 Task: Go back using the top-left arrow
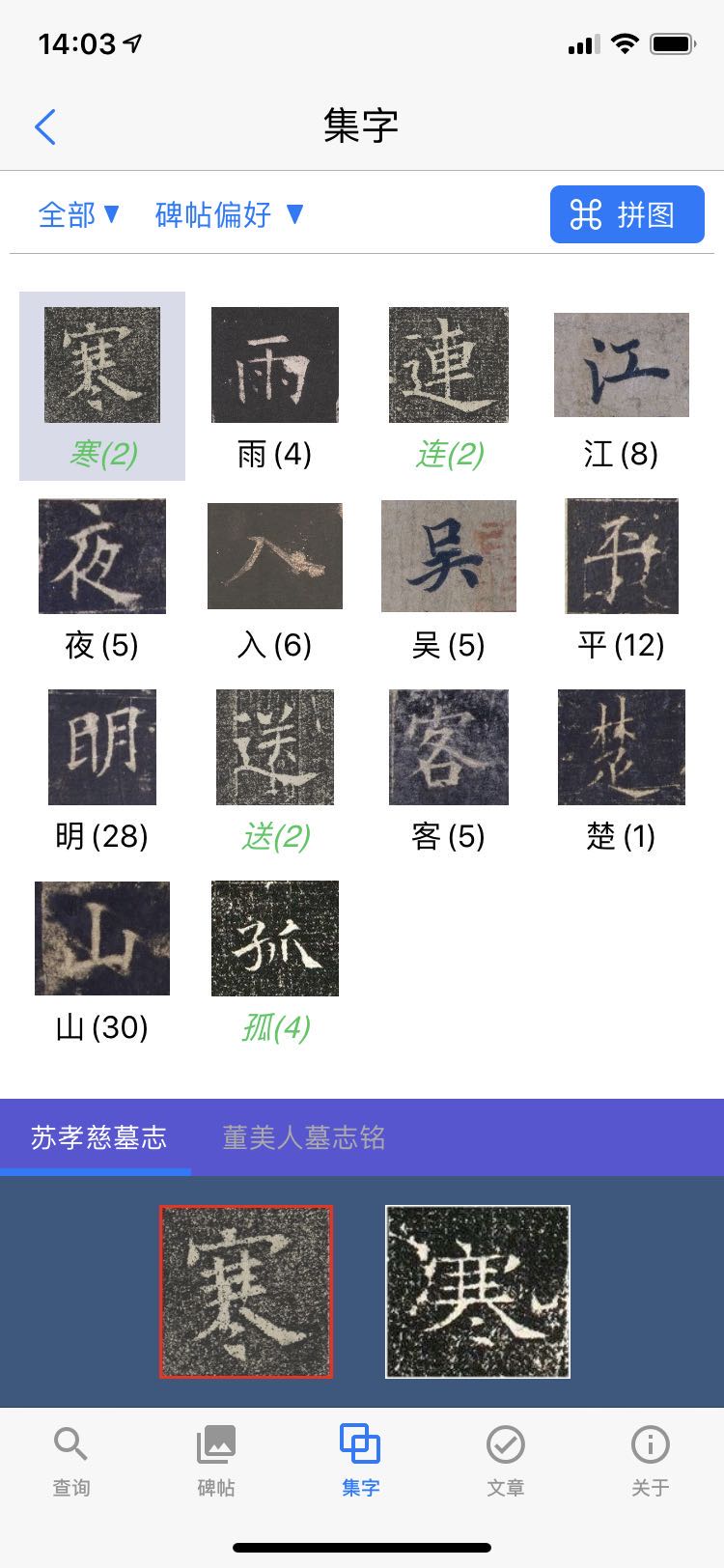coord(45,126)
